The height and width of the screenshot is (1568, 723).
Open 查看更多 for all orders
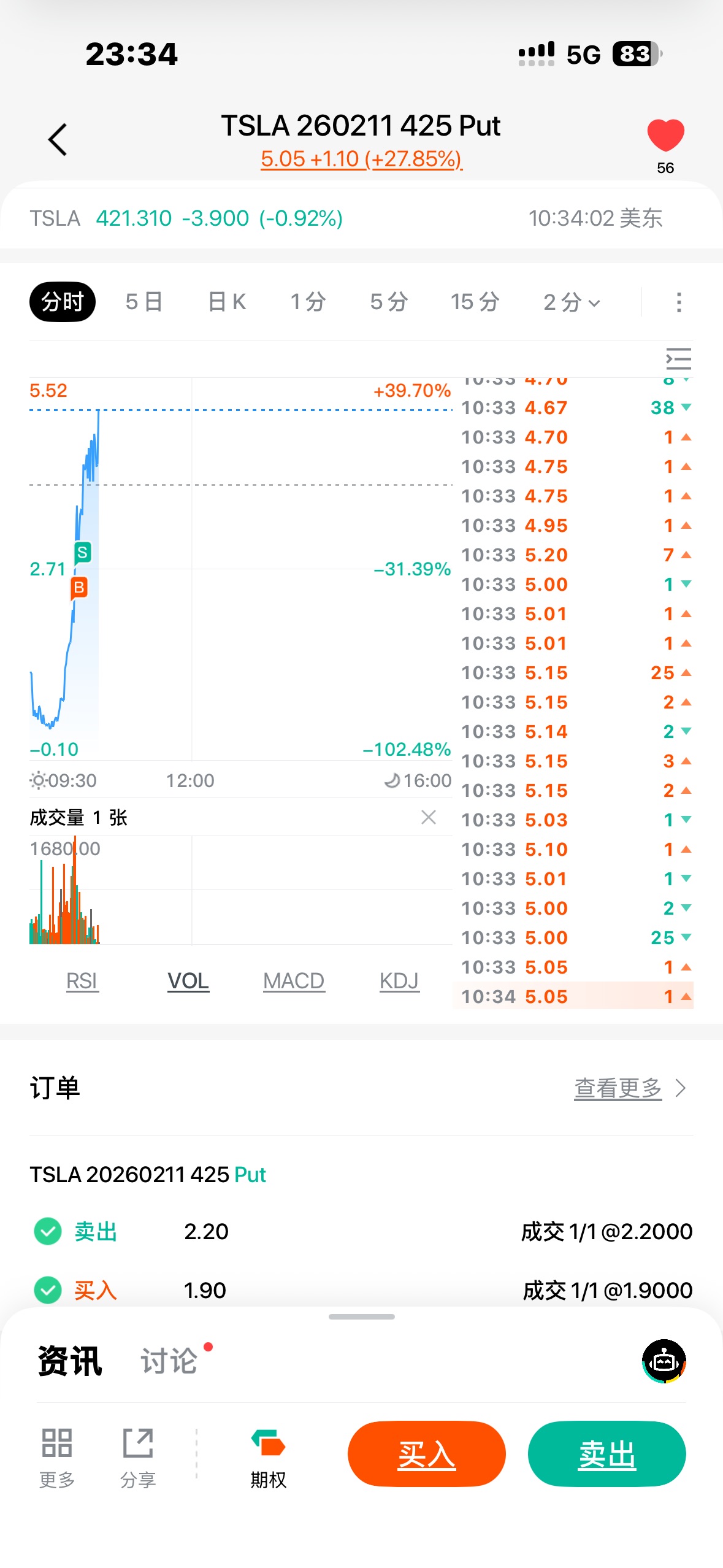629,1088
